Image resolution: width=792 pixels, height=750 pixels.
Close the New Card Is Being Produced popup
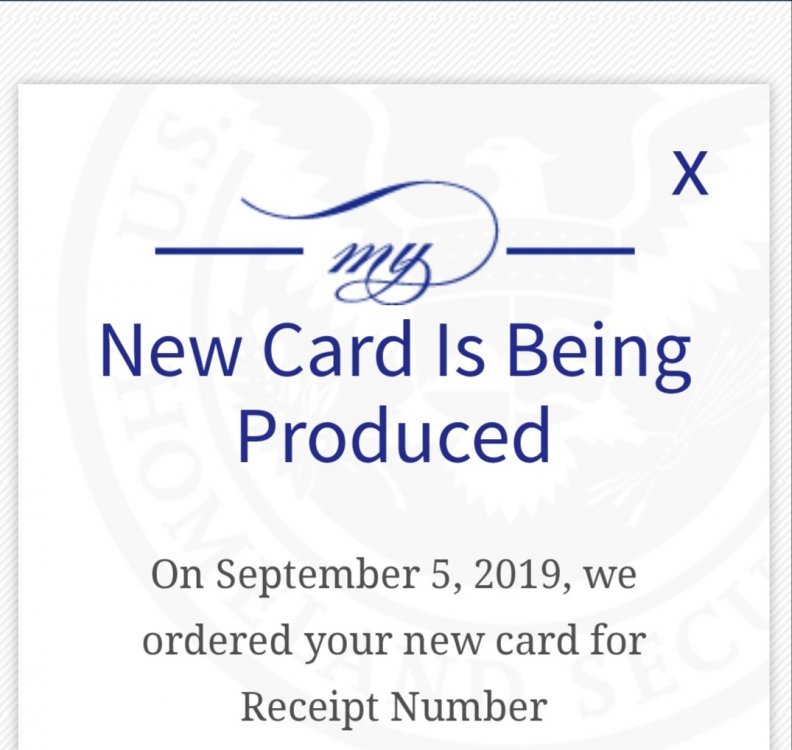(x=690, y=175)
